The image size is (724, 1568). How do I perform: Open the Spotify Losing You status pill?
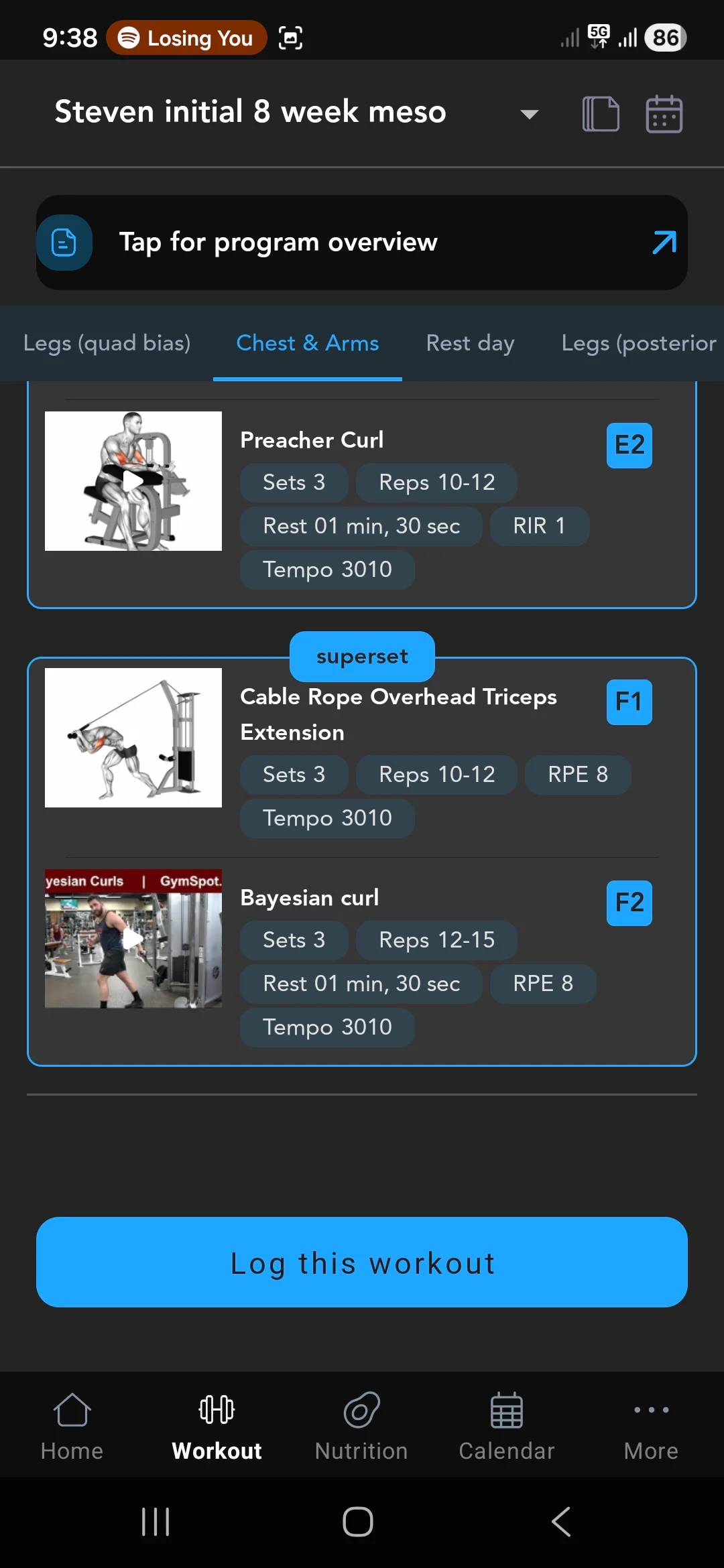click(186, 38)
